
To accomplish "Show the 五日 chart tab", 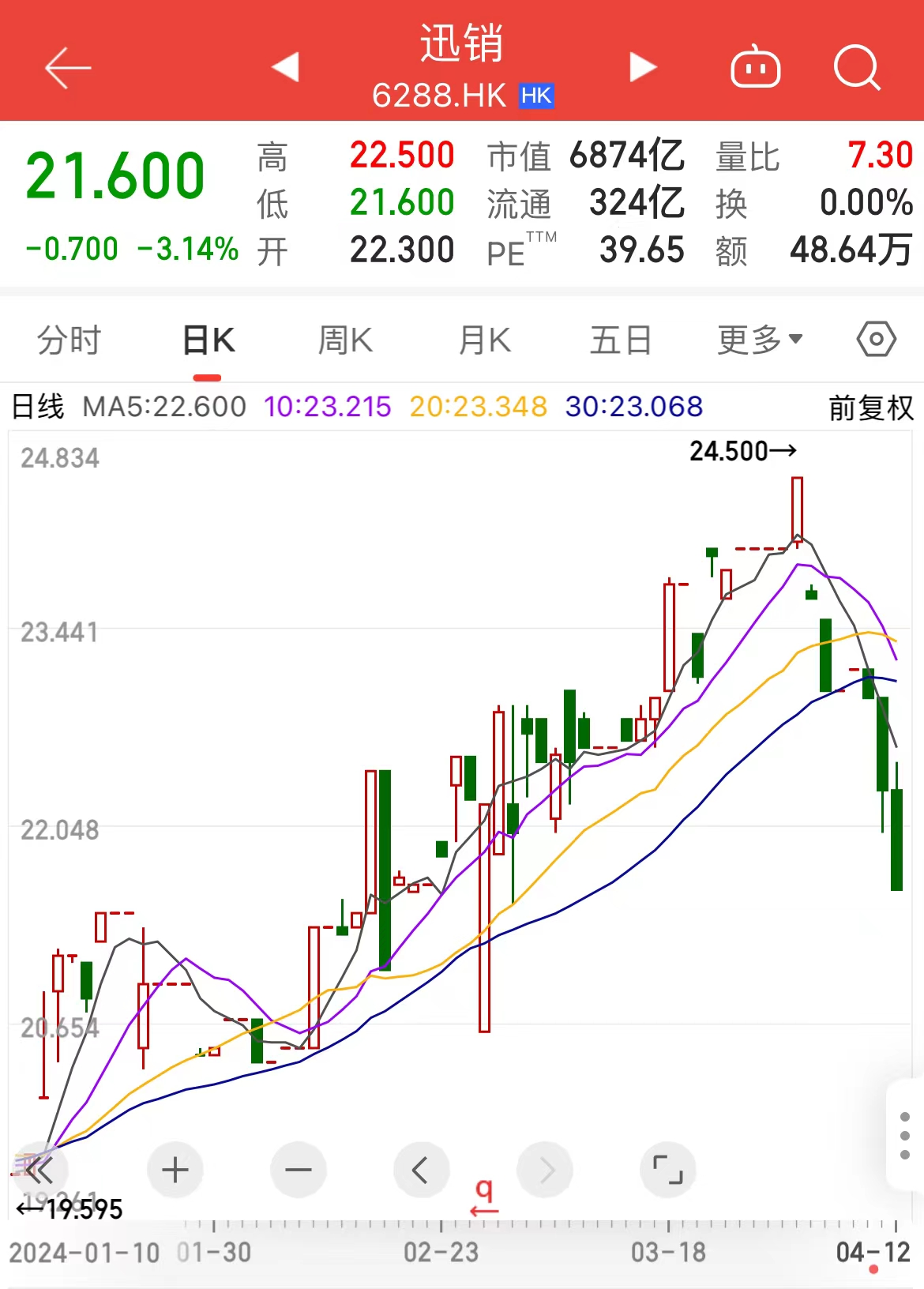I will click(621, 340).
